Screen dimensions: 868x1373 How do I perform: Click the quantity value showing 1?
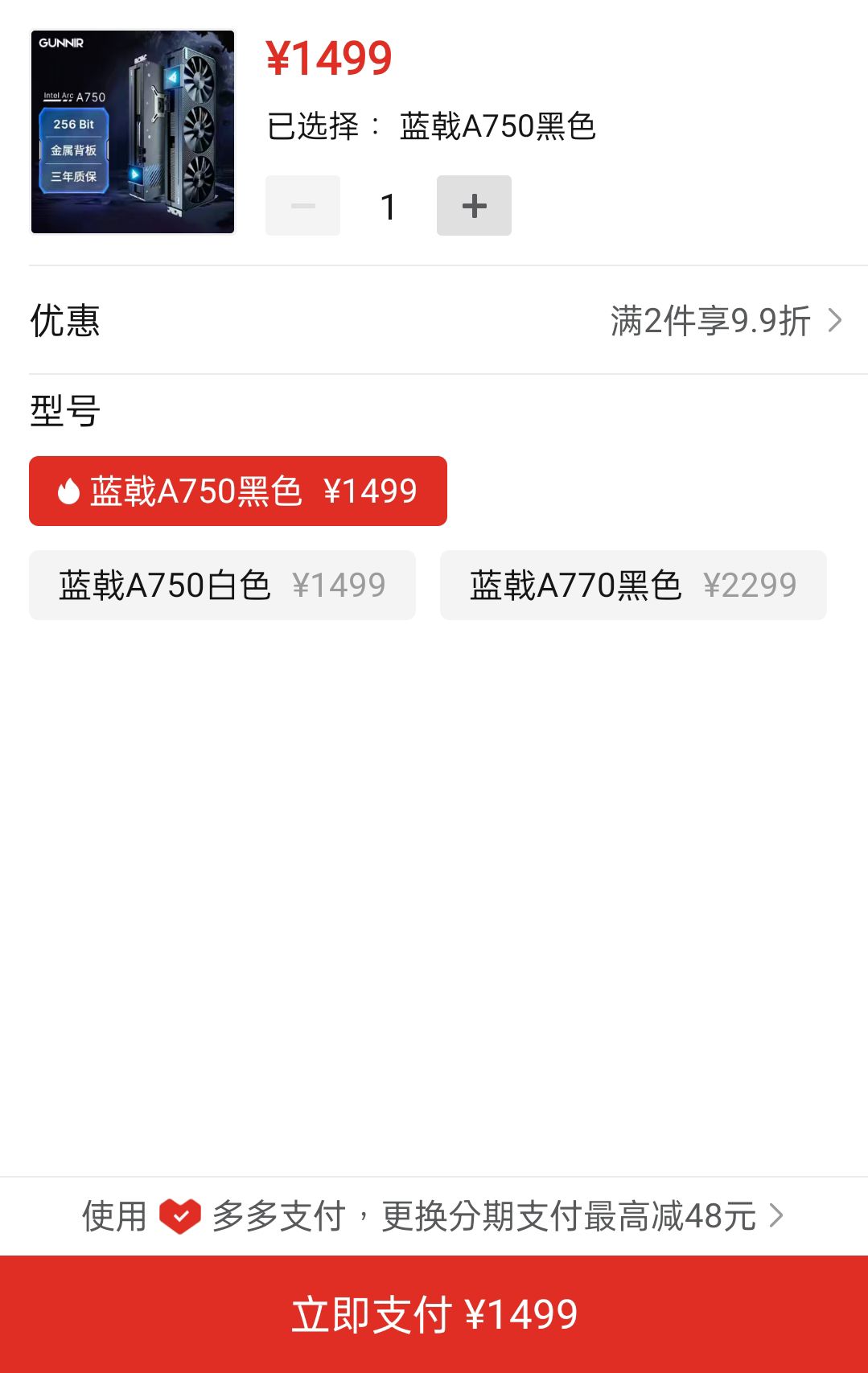point(388,207)
